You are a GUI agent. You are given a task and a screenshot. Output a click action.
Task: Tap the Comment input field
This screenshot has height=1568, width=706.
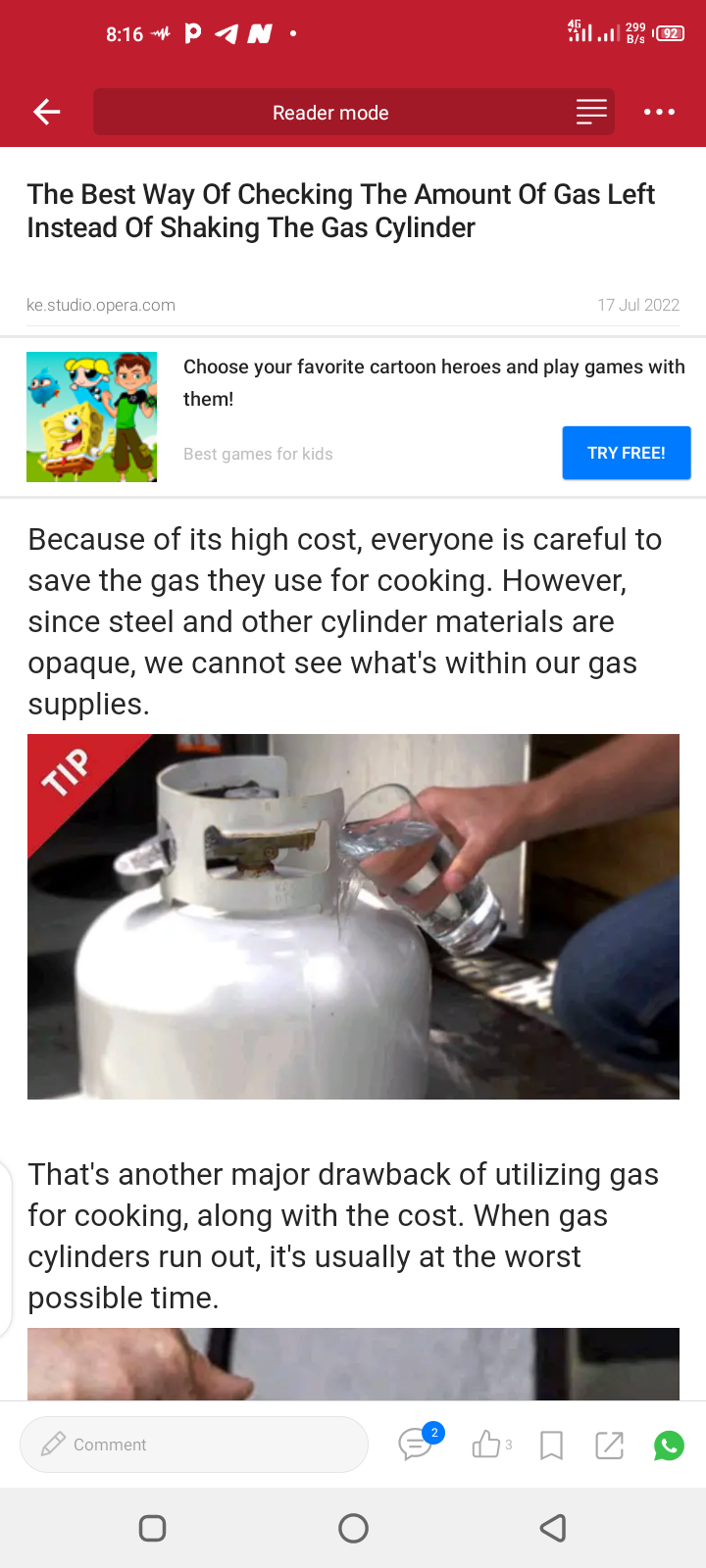point(194,1445)
